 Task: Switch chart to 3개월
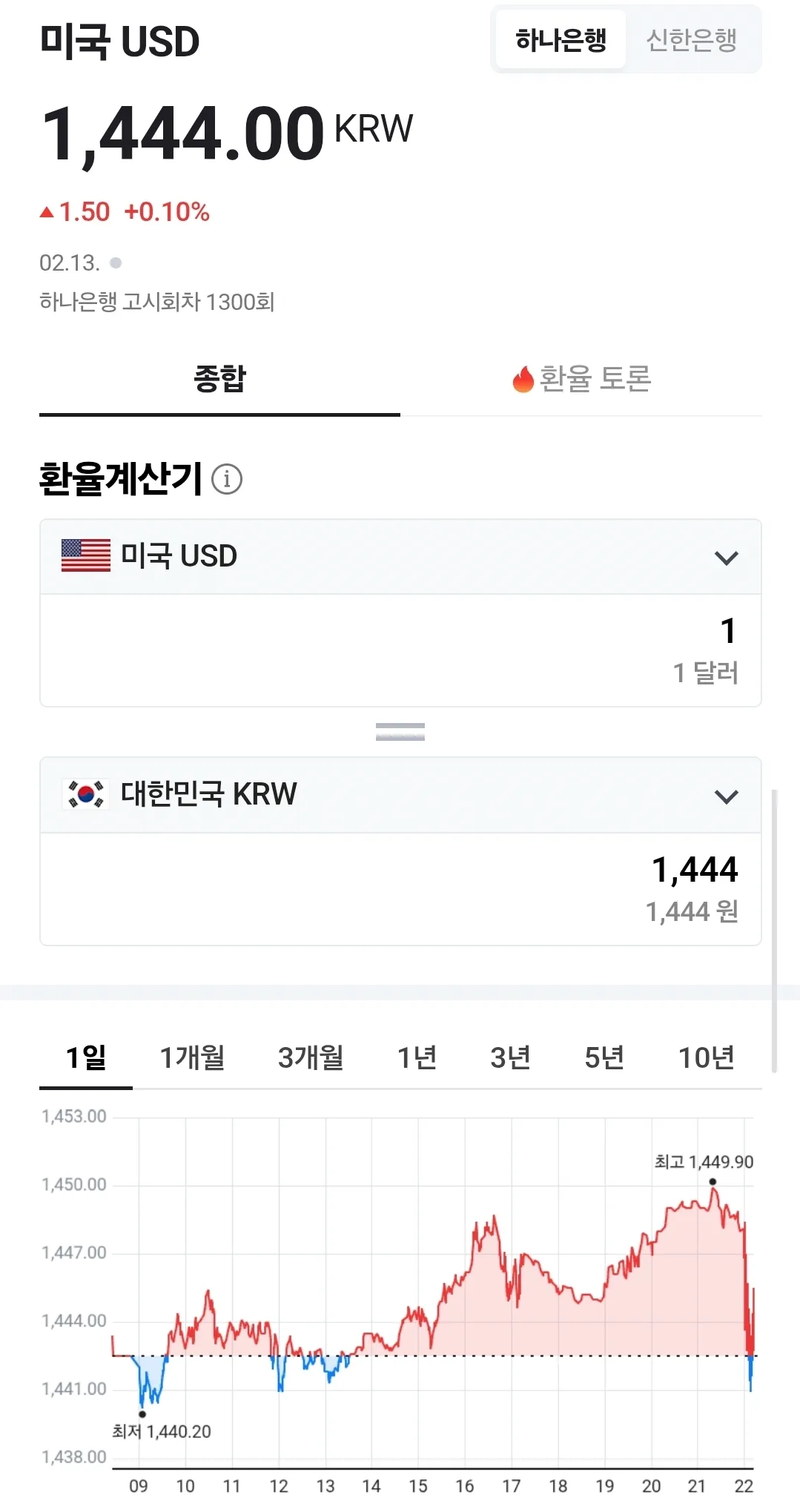coord(311,1057)
